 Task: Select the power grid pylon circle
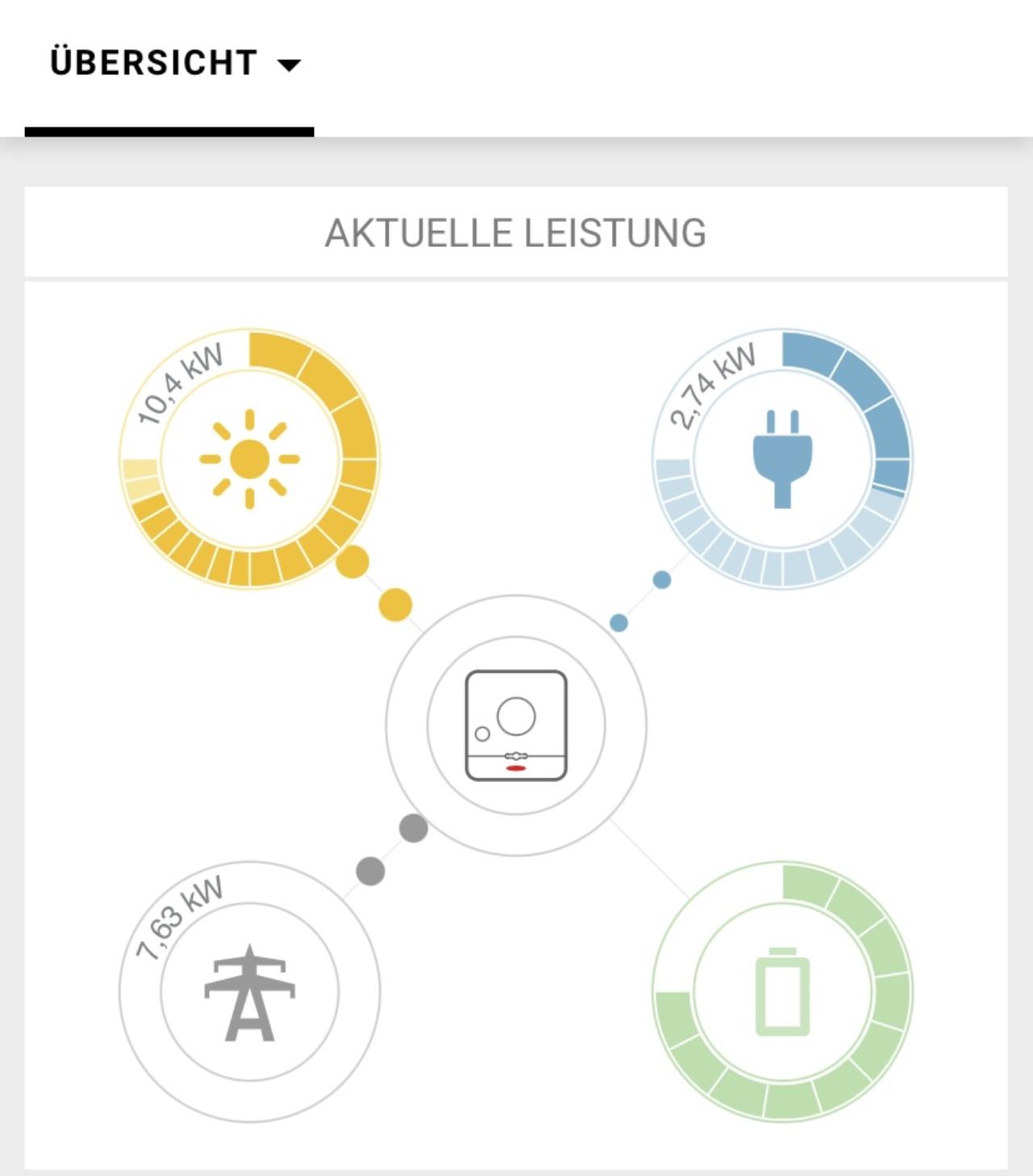tap(249, 992)
